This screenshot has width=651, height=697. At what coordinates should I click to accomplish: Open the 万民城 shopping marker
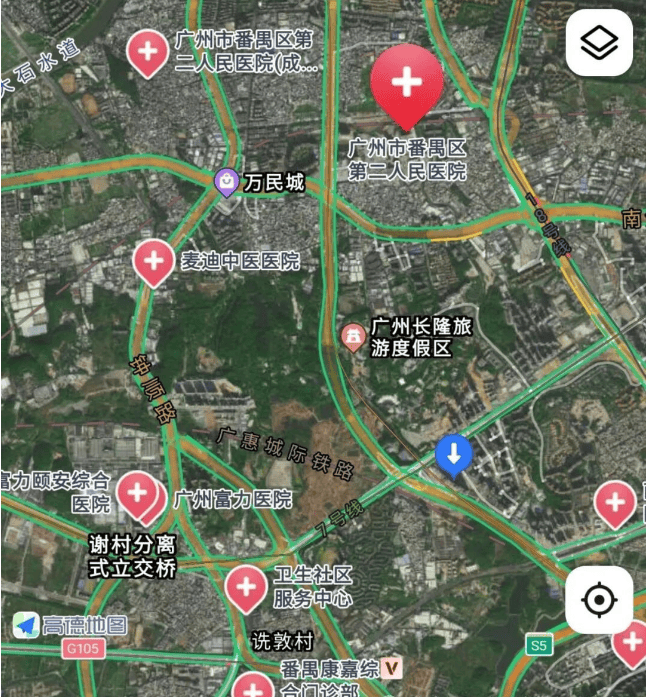(229, 182)
